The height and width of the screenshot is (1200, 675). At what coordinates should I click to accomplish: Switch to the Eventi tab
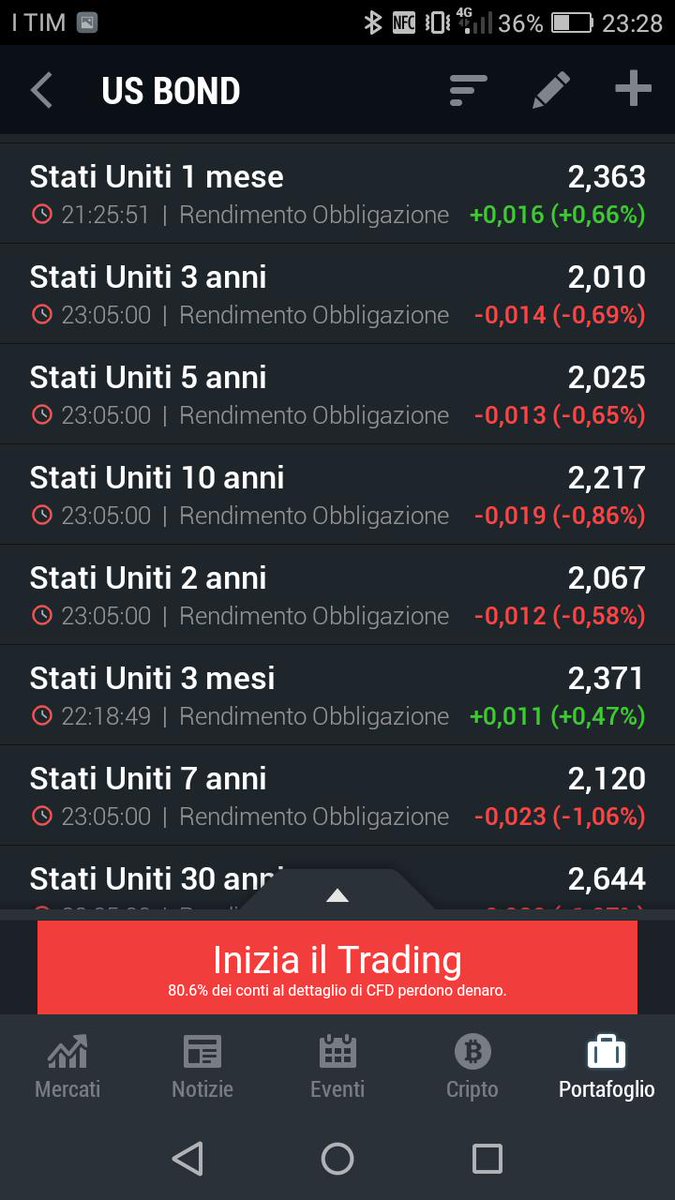(337, 1067)
